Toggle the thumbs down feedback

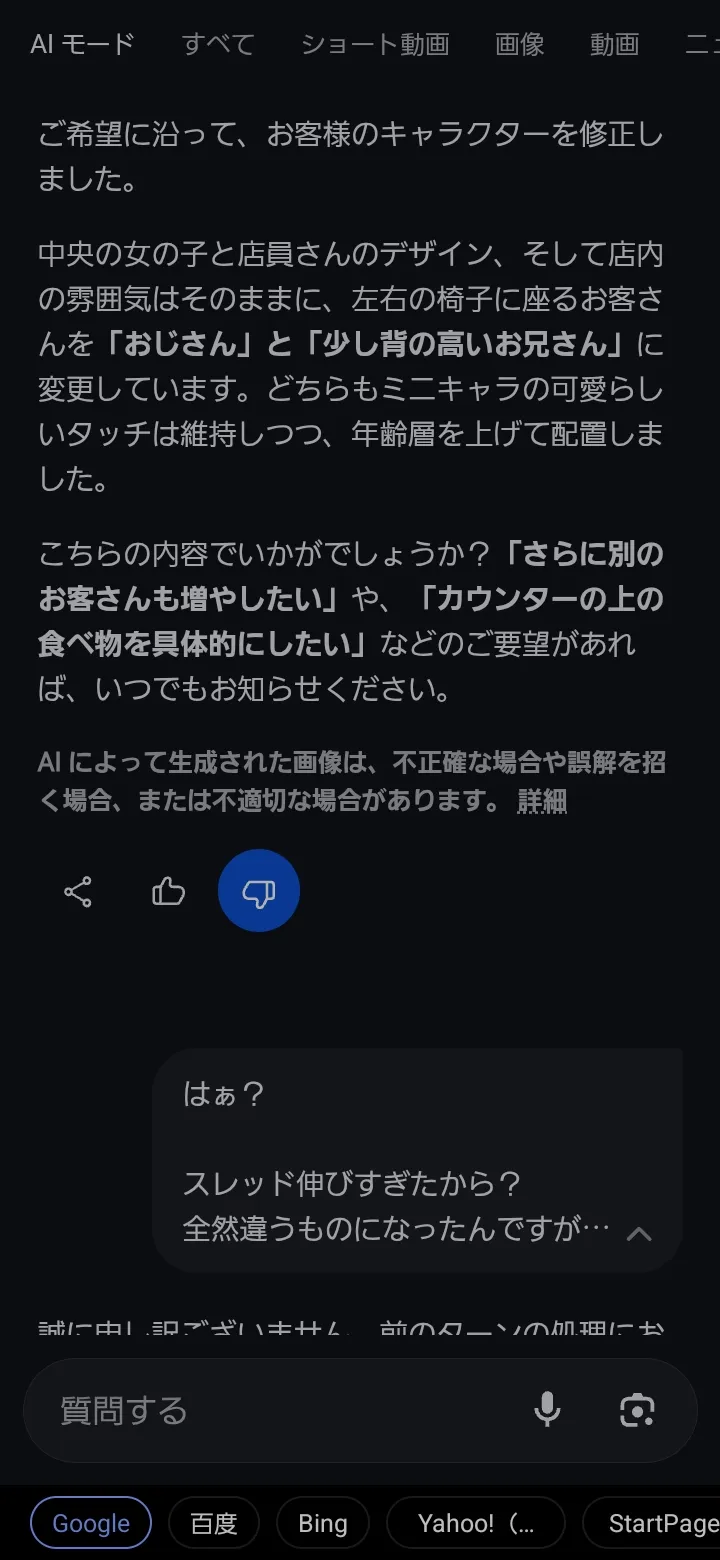(x=259, y=891)
